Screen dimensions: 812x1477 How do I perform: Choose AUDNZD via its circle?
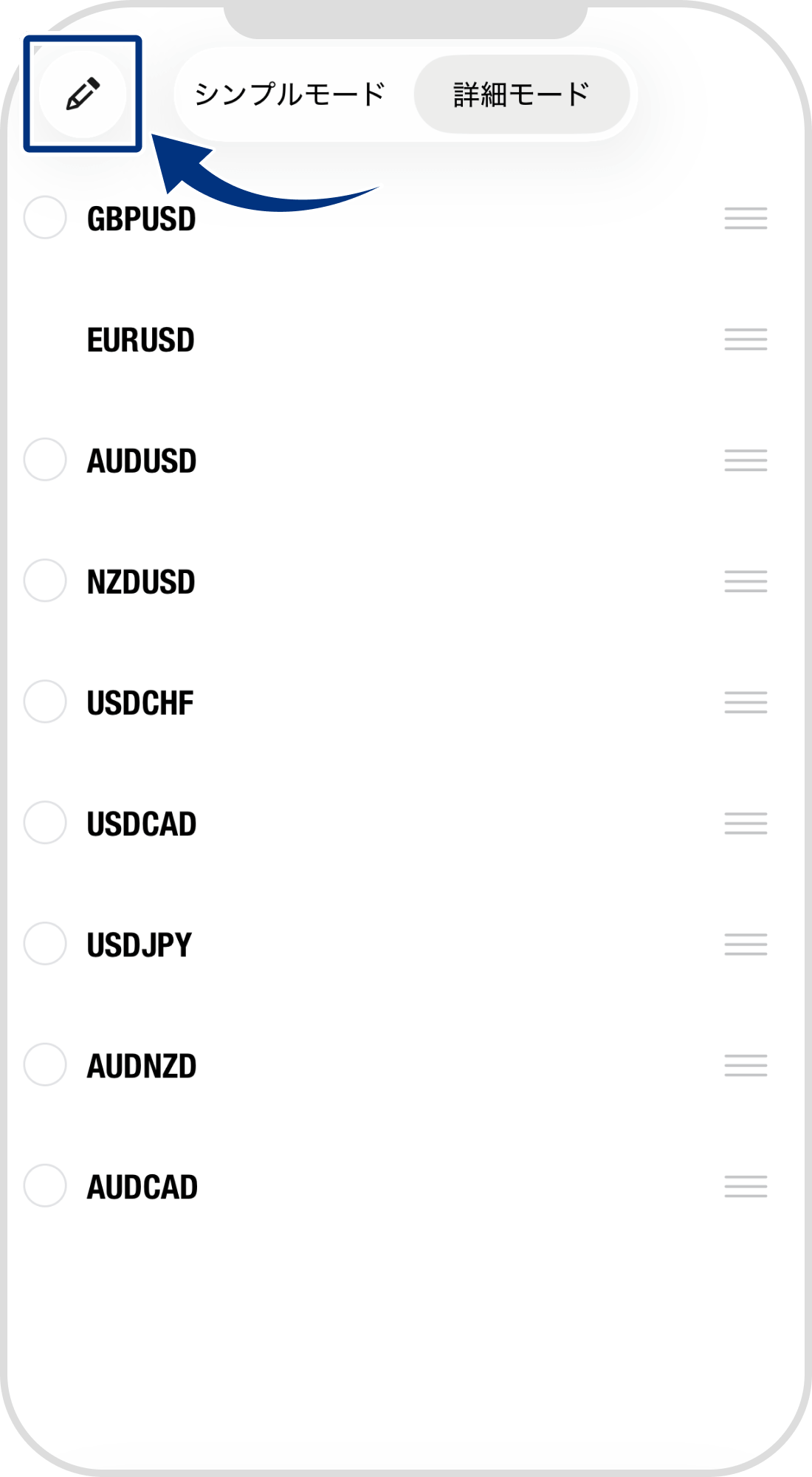pyautogui.click(x=45, y=1065)
